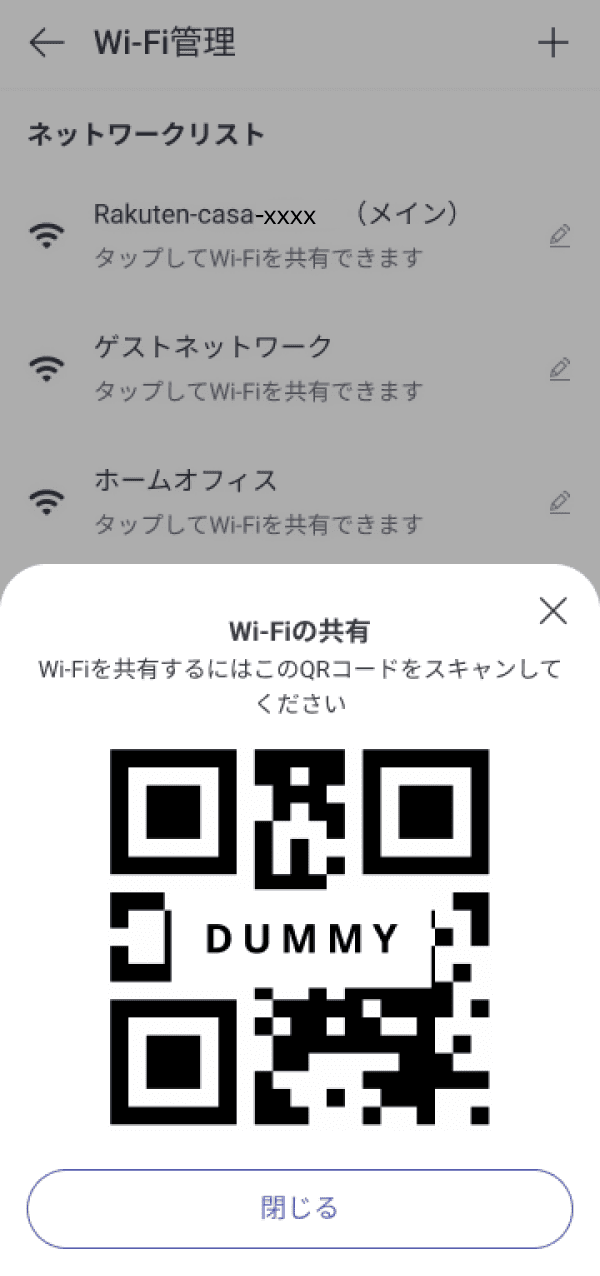Close the Wi-Fi sharing sheet with X
This screenshot has height=1276, width=600.
coord(553,610)
